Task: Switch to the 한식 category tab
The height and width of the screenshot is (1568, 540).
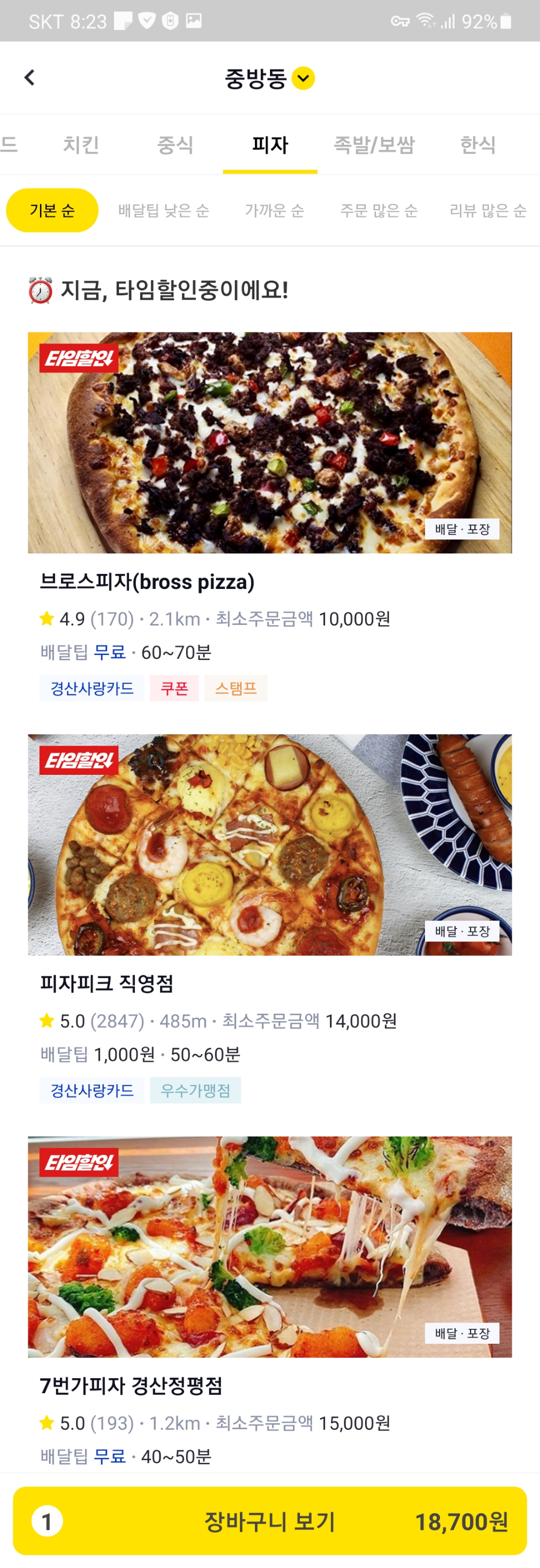Action: (x=477, y=145)
